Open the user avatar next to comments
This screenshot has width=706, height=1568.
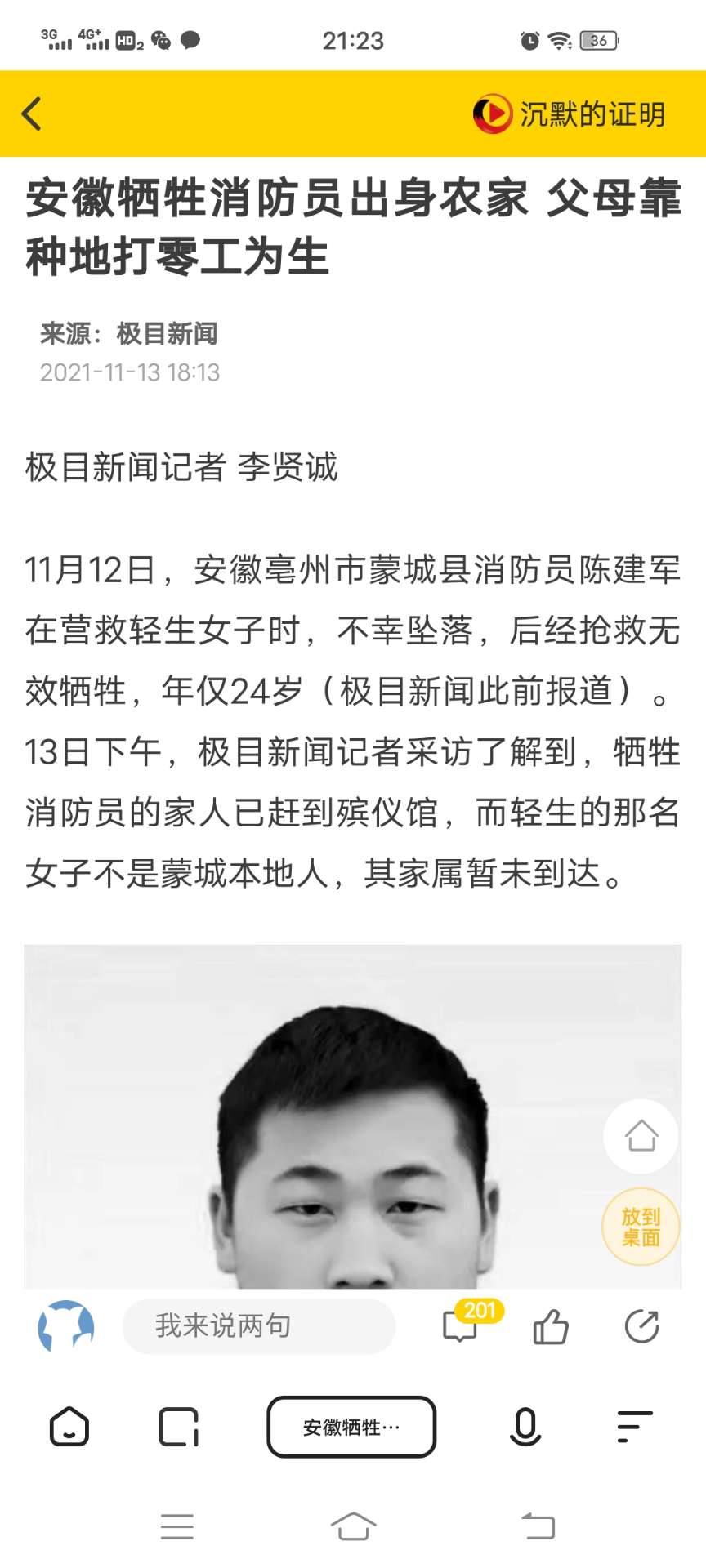pyautogui.click(x=66, y=1326)
